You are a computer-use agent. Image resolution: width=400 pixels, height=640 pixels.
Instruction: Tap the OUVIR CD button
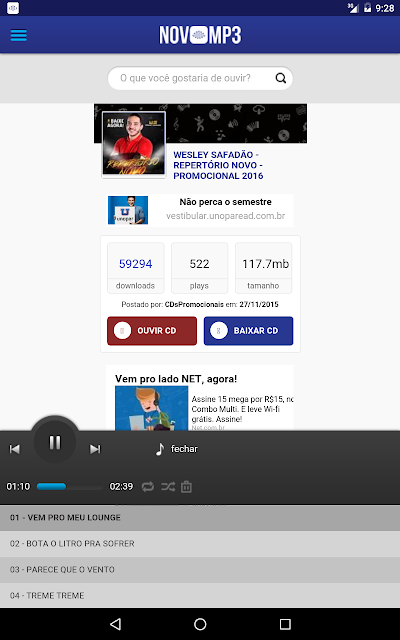tap(152, 331)
